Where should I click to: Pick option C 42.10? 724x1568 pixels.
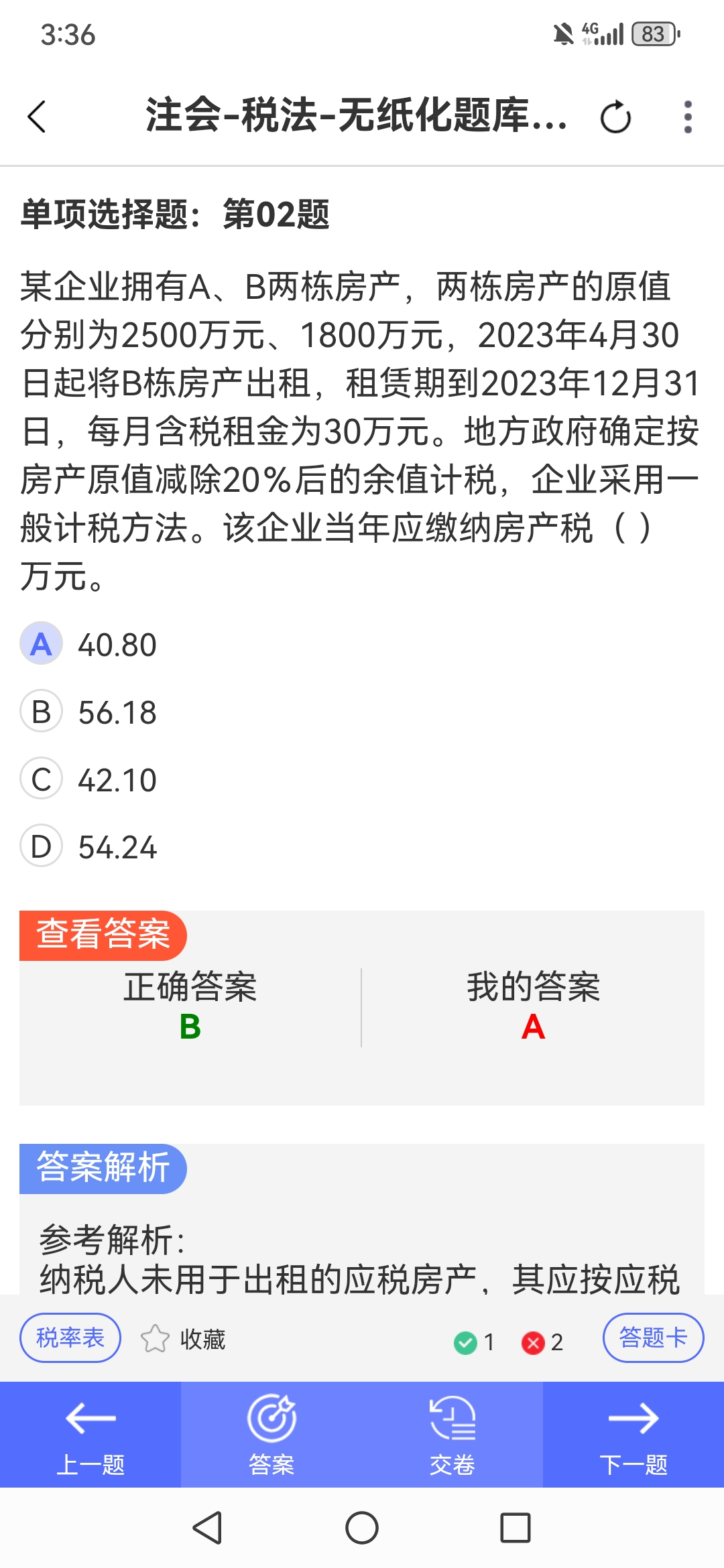tap(89, 779)
